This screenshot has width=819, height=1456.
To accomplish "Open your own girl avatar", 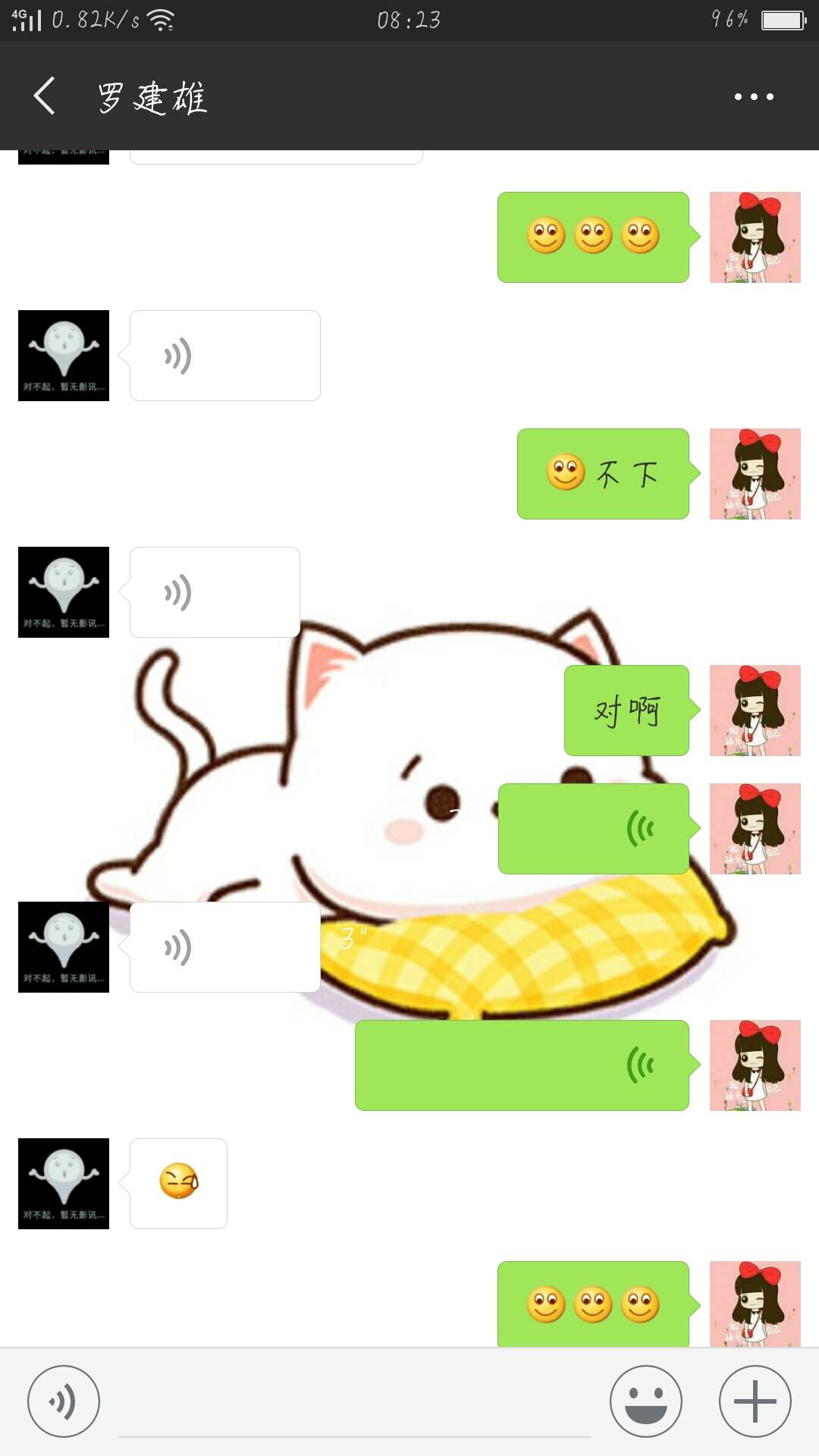I will click(x=755, y=237).
